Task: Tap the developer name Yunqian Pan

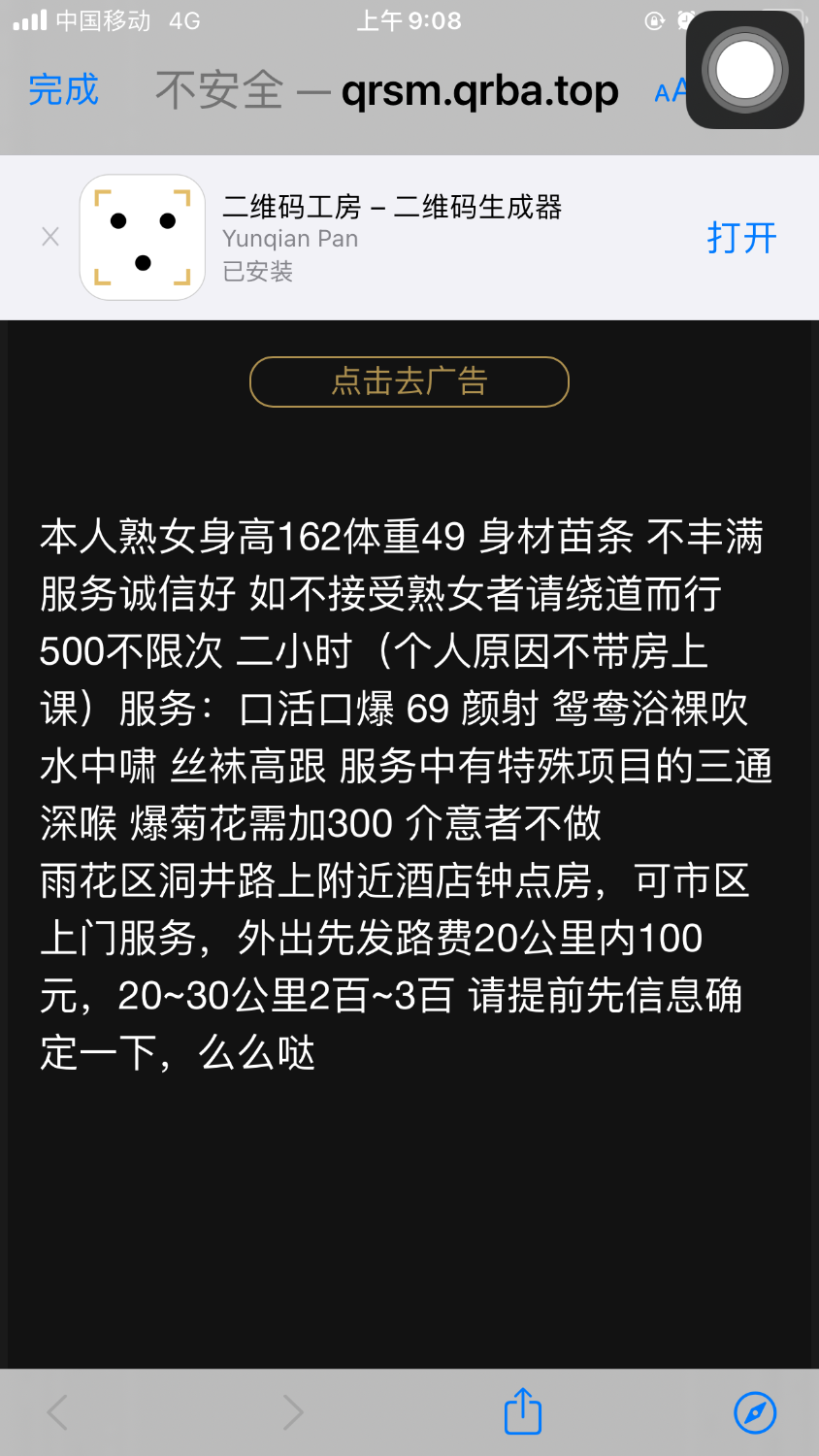Action: coord(289,238)
